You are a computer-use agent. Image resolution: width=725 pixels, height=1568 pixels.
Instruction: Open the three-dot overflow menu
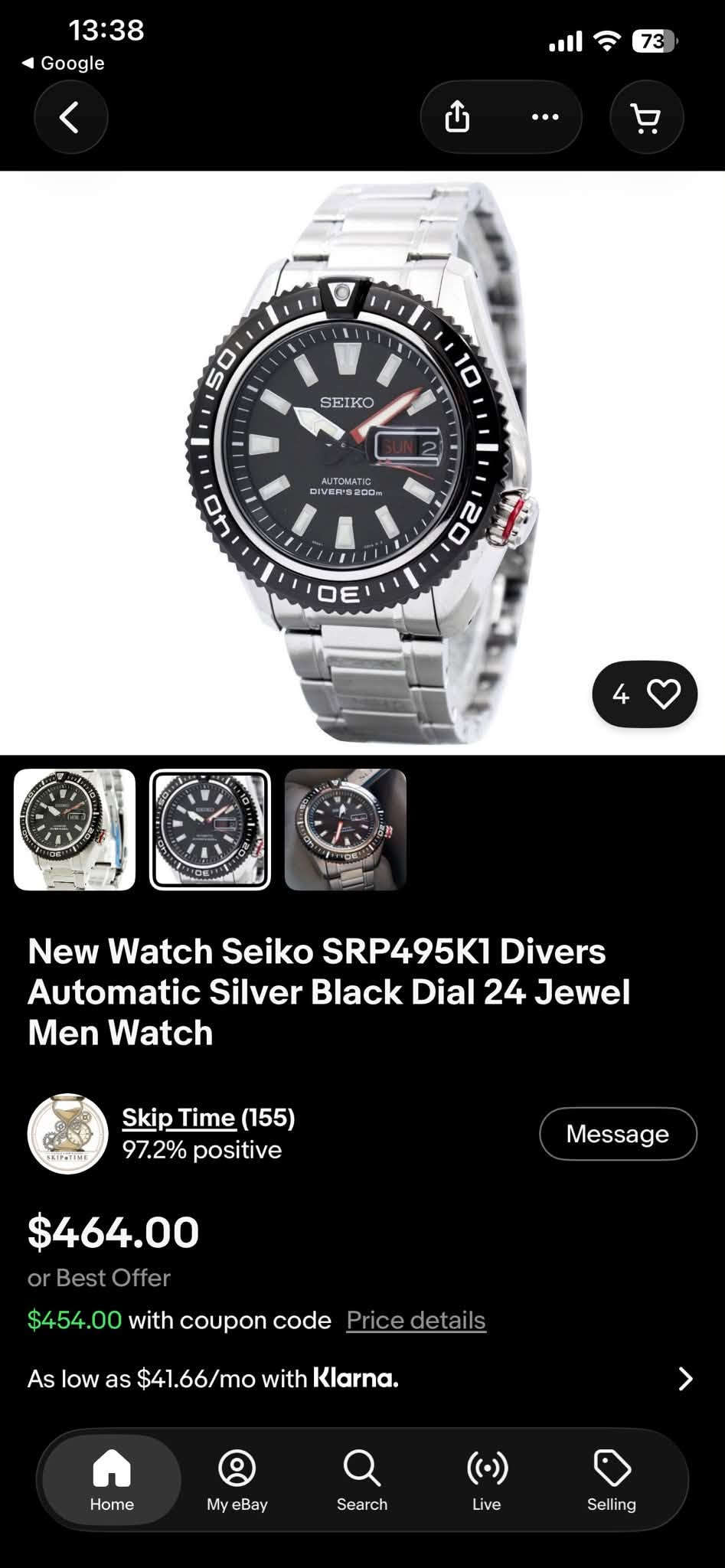[x=545, y=117]
